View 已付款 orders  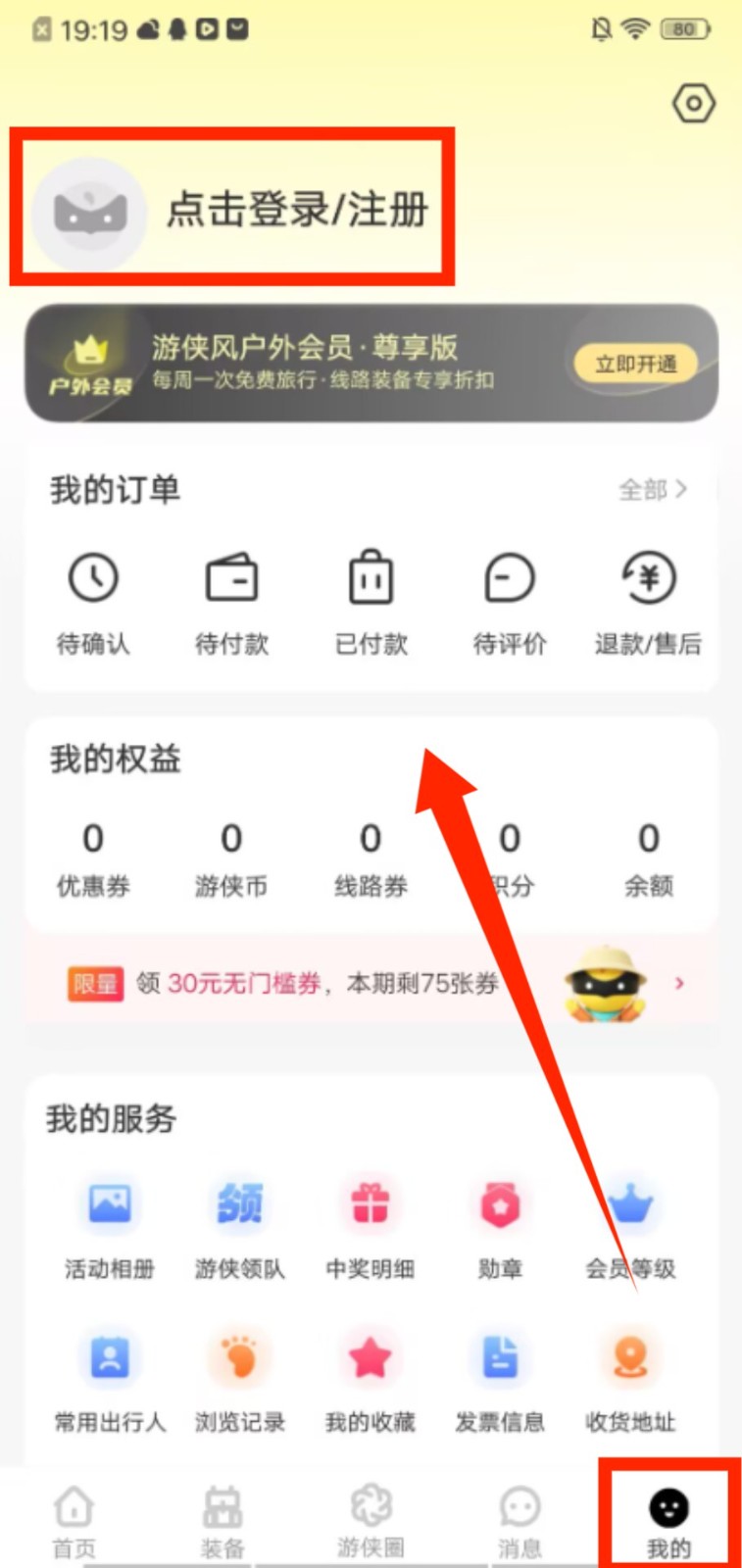(x=371, y=600)
